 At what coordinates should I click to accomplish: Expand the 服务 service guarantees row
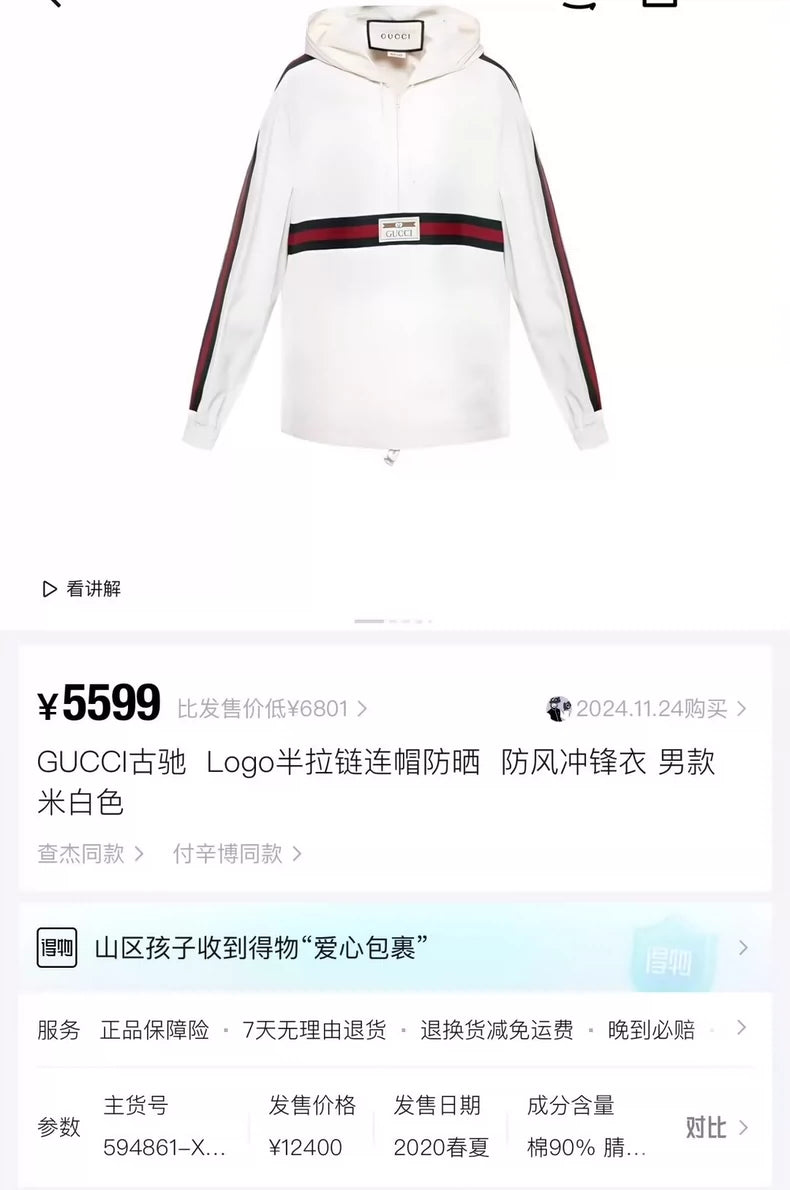coord(741,1028)
